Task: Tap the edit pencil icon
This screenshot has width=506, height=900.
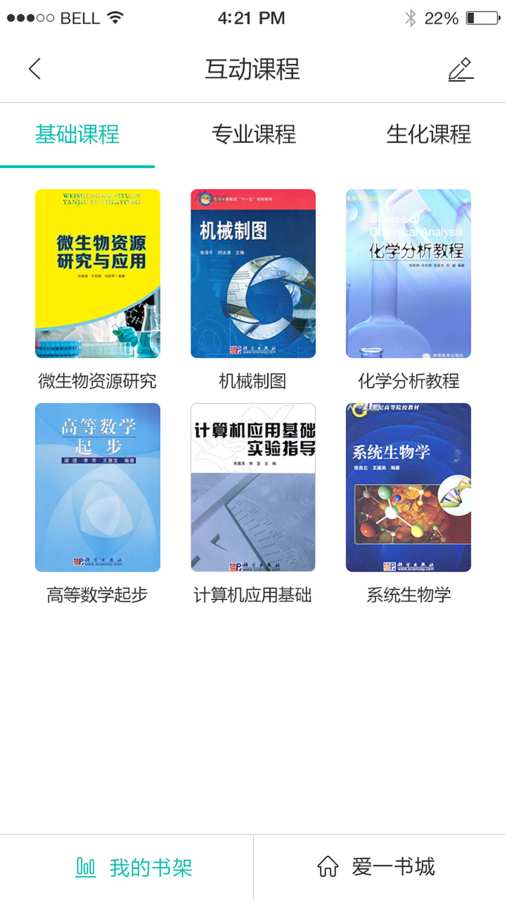Action: (461, 70)
